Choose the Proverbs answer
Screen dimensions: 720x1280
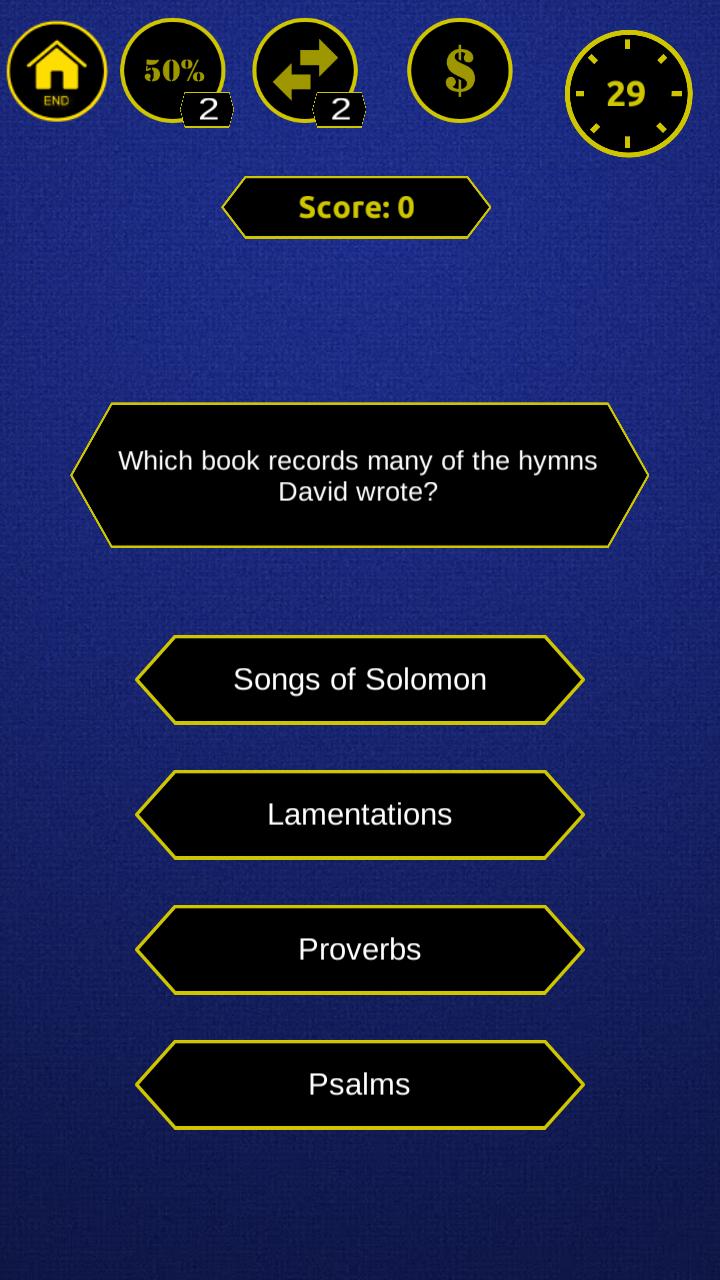(x=359, y=949)
